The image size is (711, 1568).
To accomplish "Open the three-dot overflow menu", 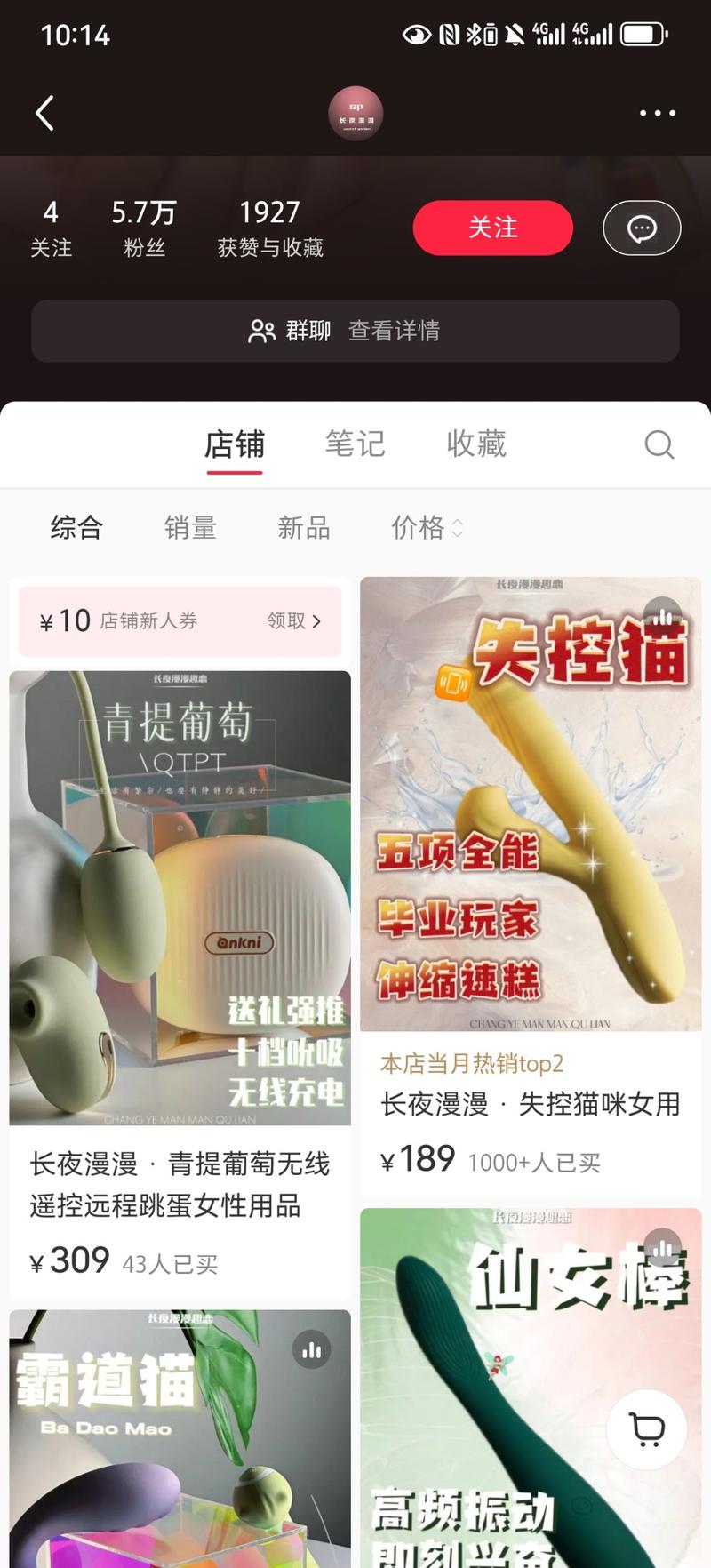I will click(x=658, y=113).
